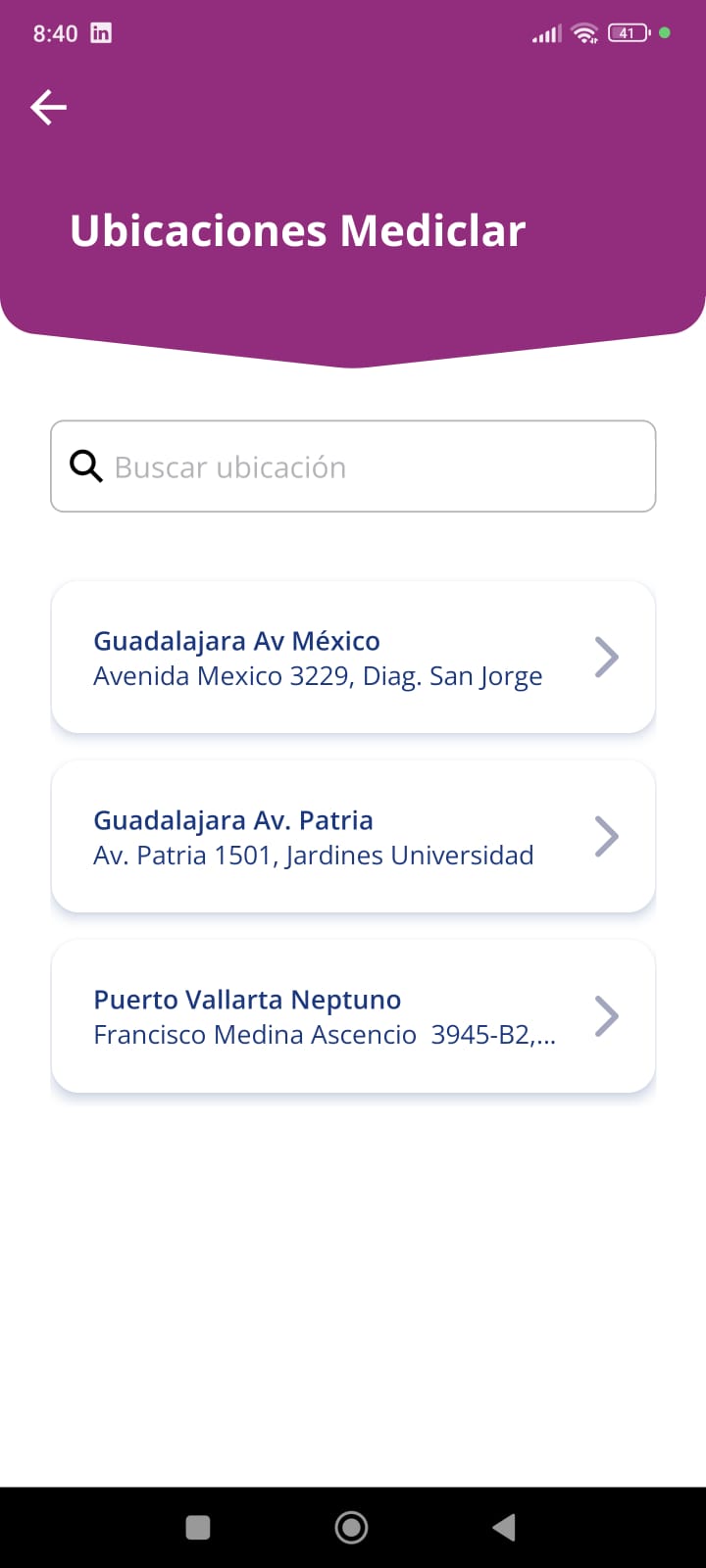Go back using the top arrow
The height and width of the screenshot is (1568, 706).
tap(48, 107)
